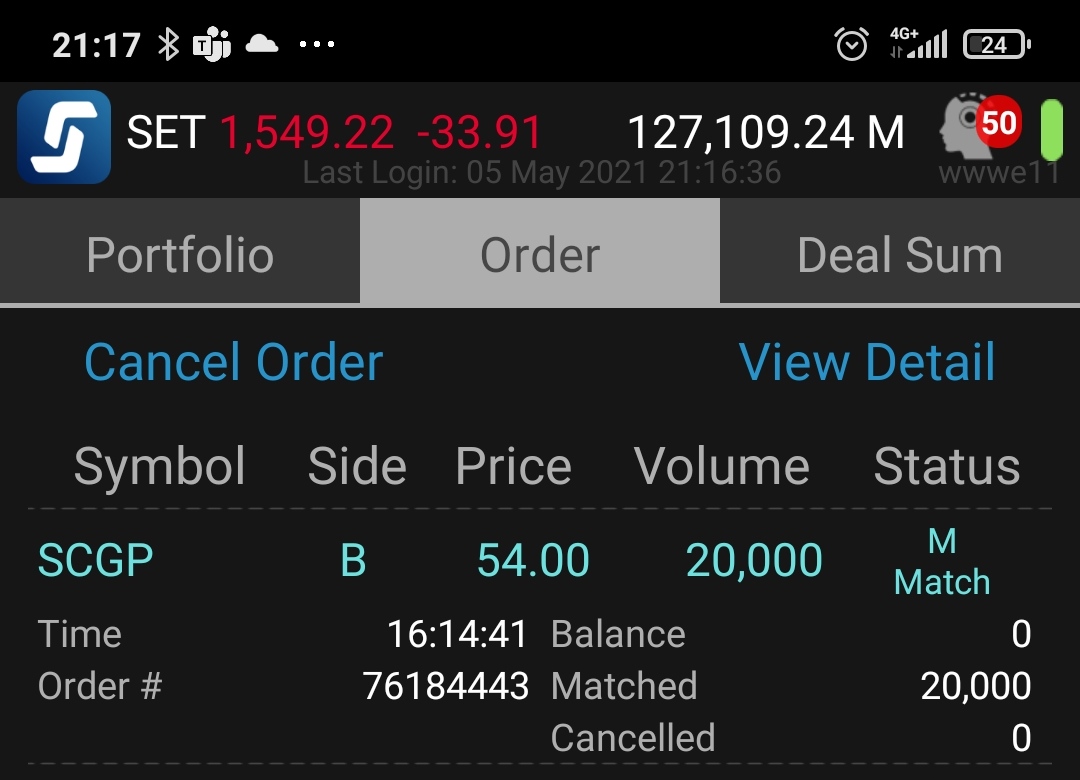The width and height of the screenshot is (1080, 780).
Task: Open the Deal Sum tab
Action: [x=899, y=255]
